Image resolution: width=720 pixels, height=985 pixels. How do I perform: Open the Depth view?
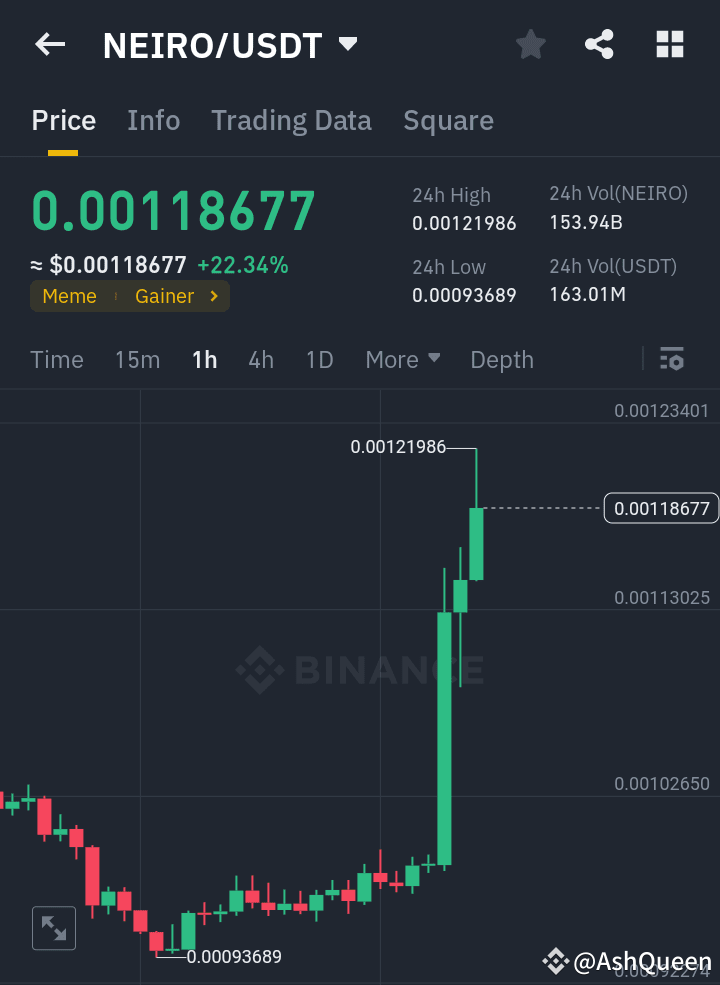[502, 360]
